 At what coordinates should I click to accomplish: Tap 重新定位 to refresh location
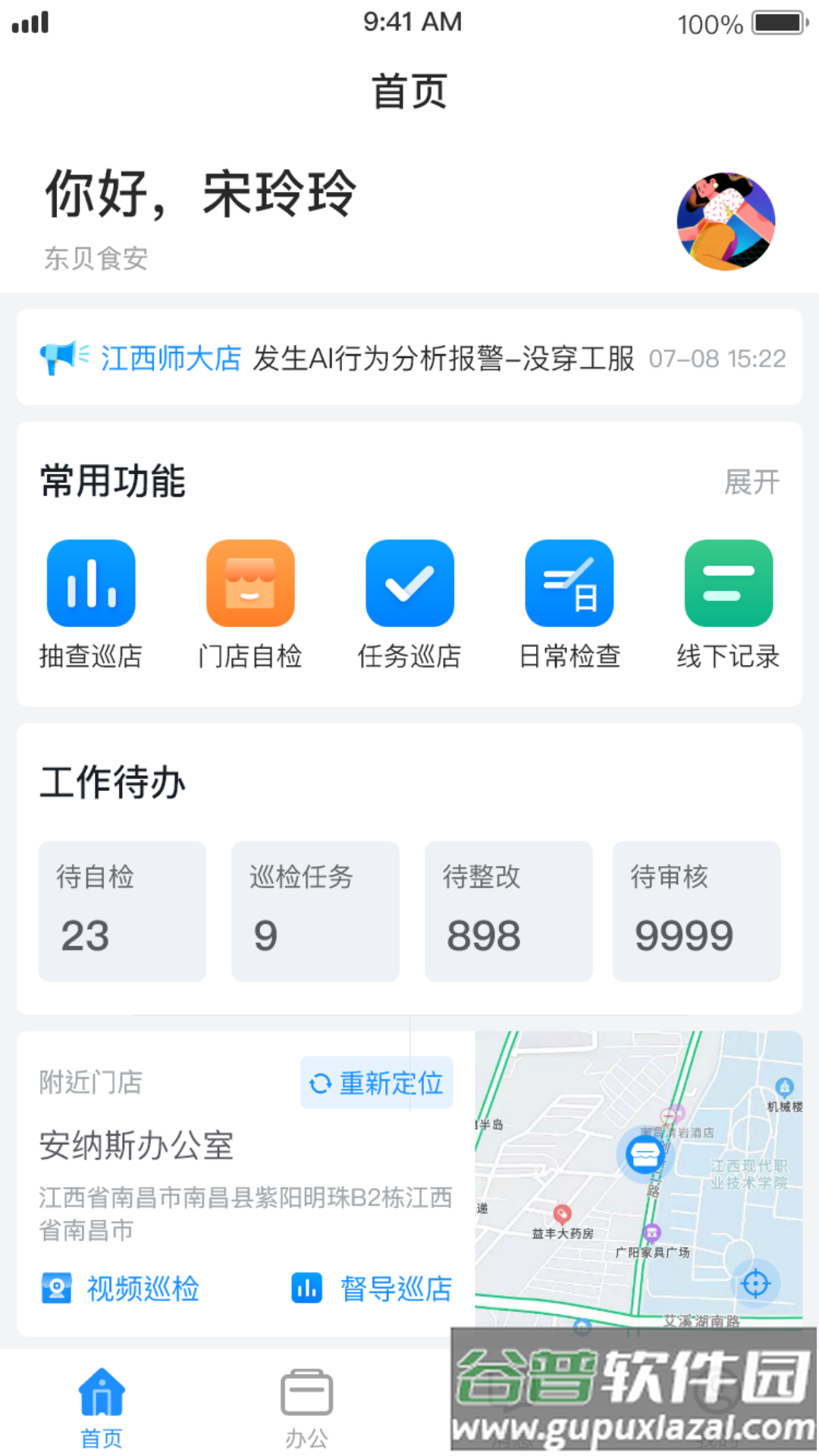pos(377,1083)
